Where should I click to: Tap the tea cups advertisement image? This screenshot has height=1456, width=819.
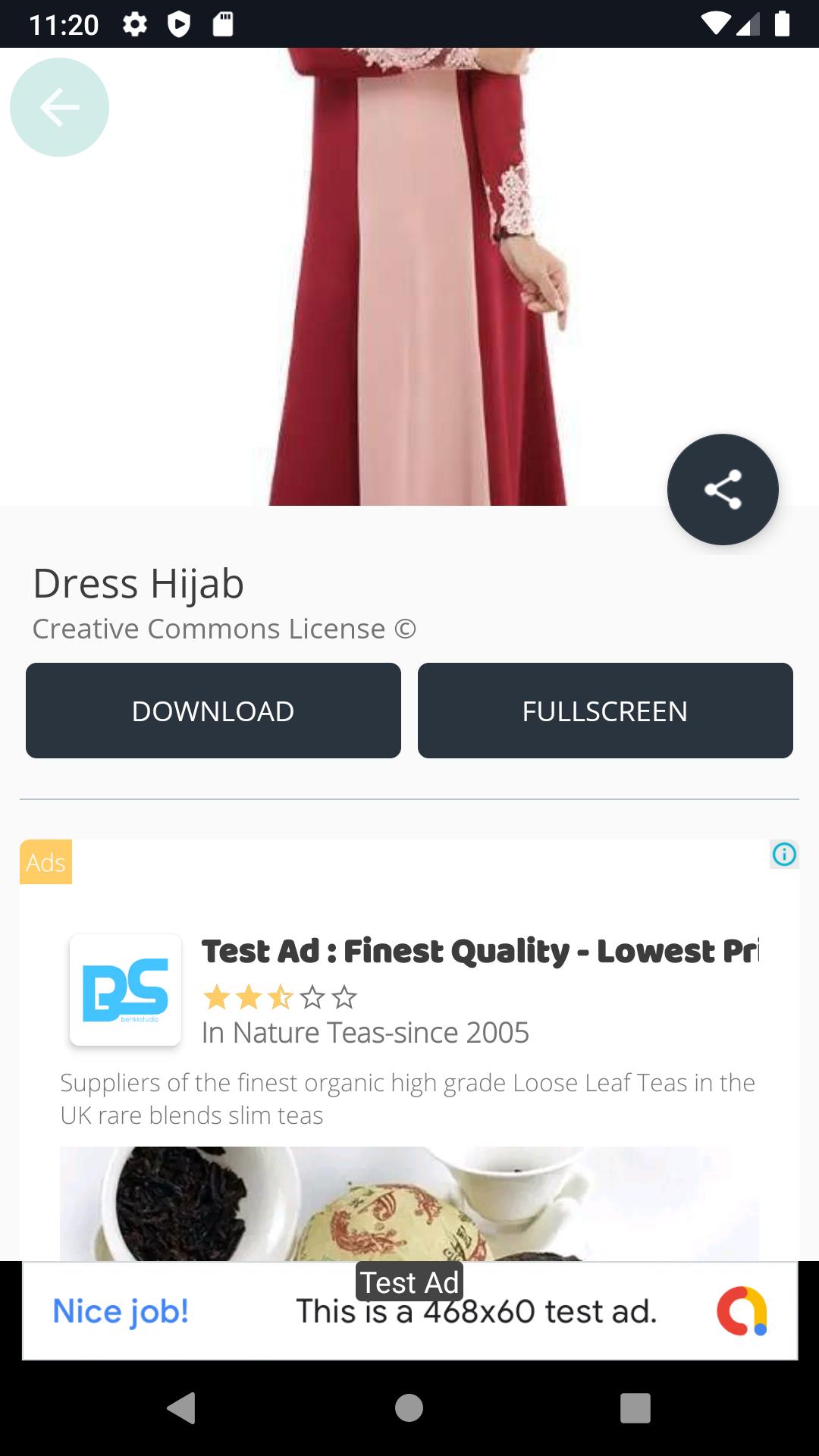coord(409,1206)
